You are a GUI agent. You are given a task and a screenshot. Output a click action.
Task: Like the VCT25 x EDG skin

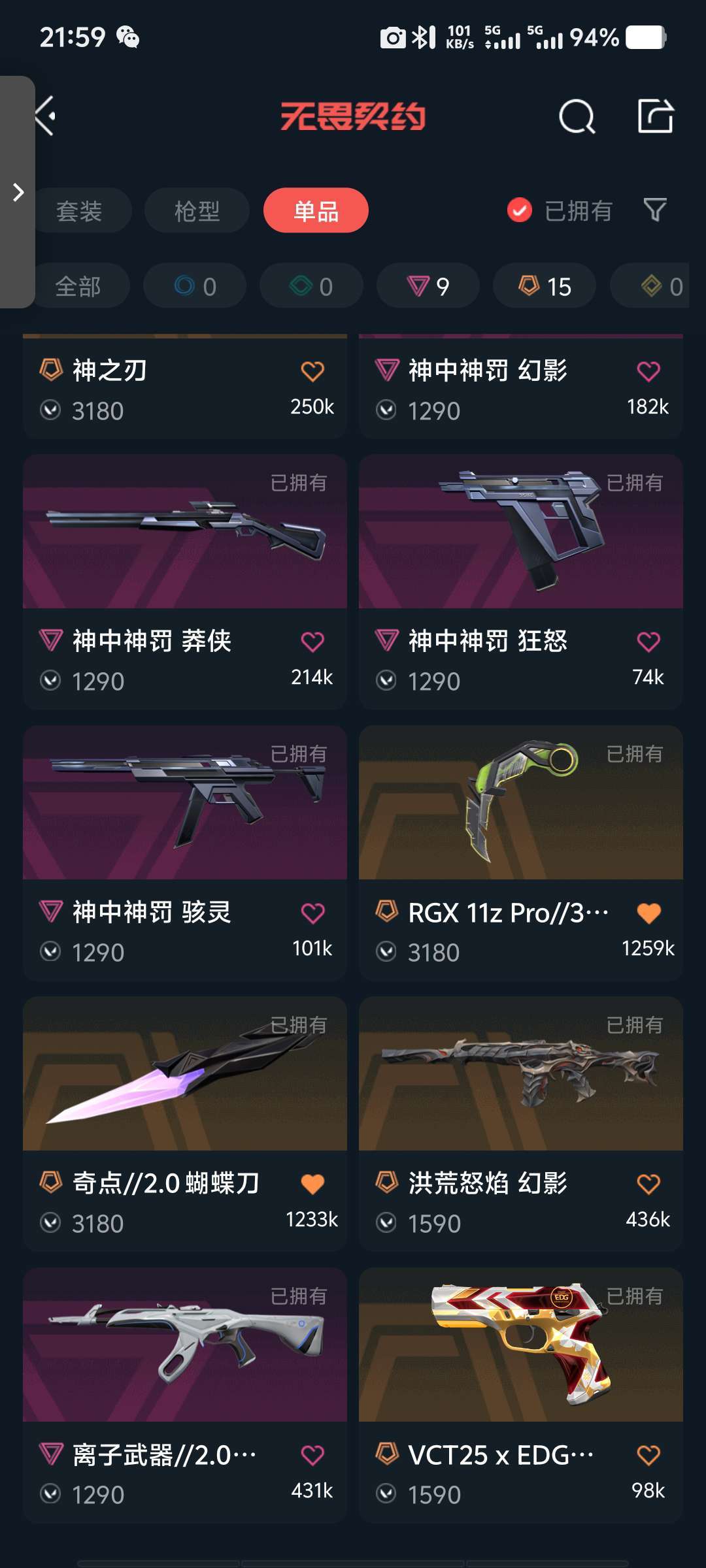coord(648,1455)
